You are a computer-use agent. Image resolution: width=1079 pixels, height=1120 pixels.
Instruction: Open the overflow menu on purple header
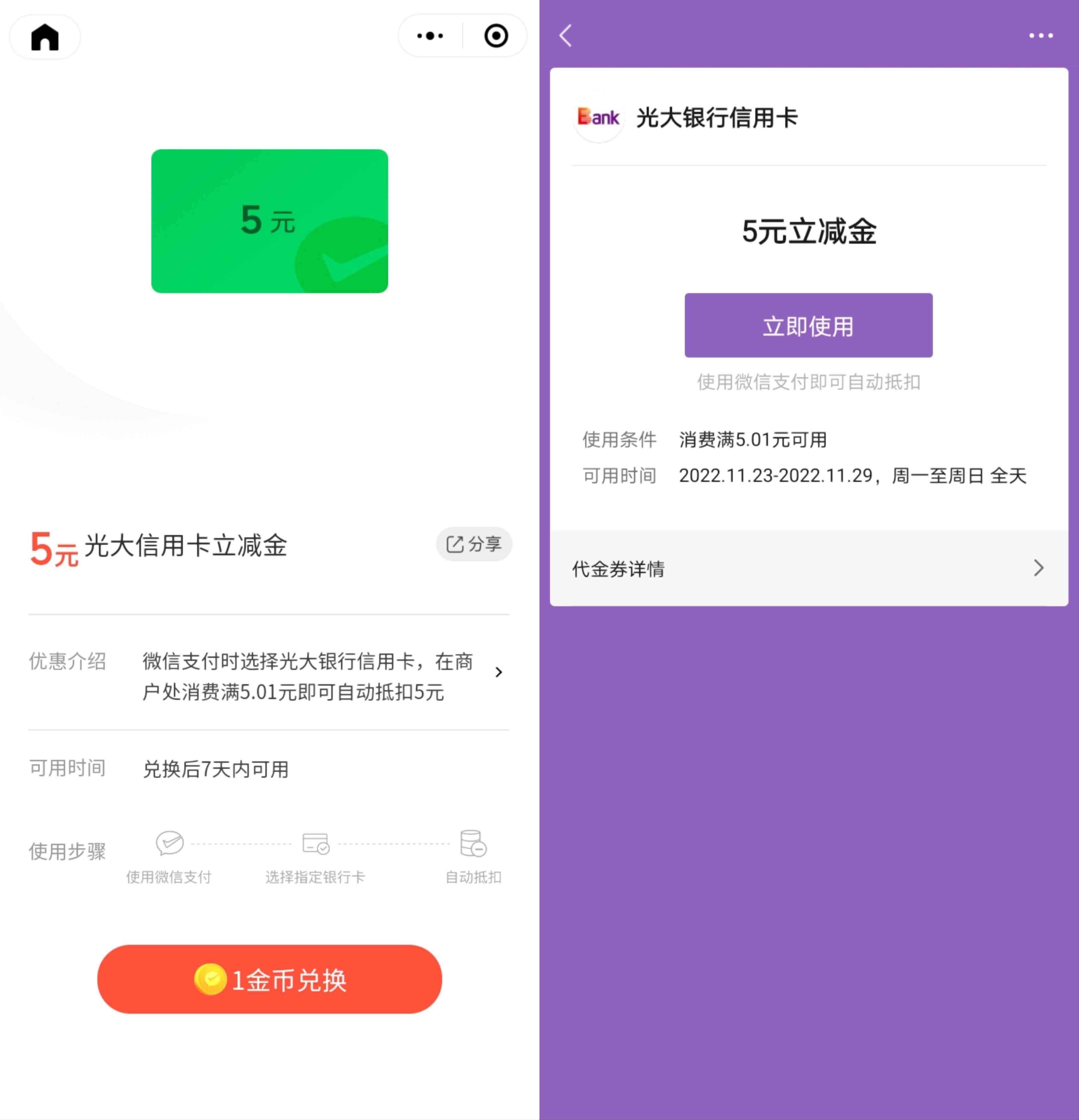coord(1040,36)
